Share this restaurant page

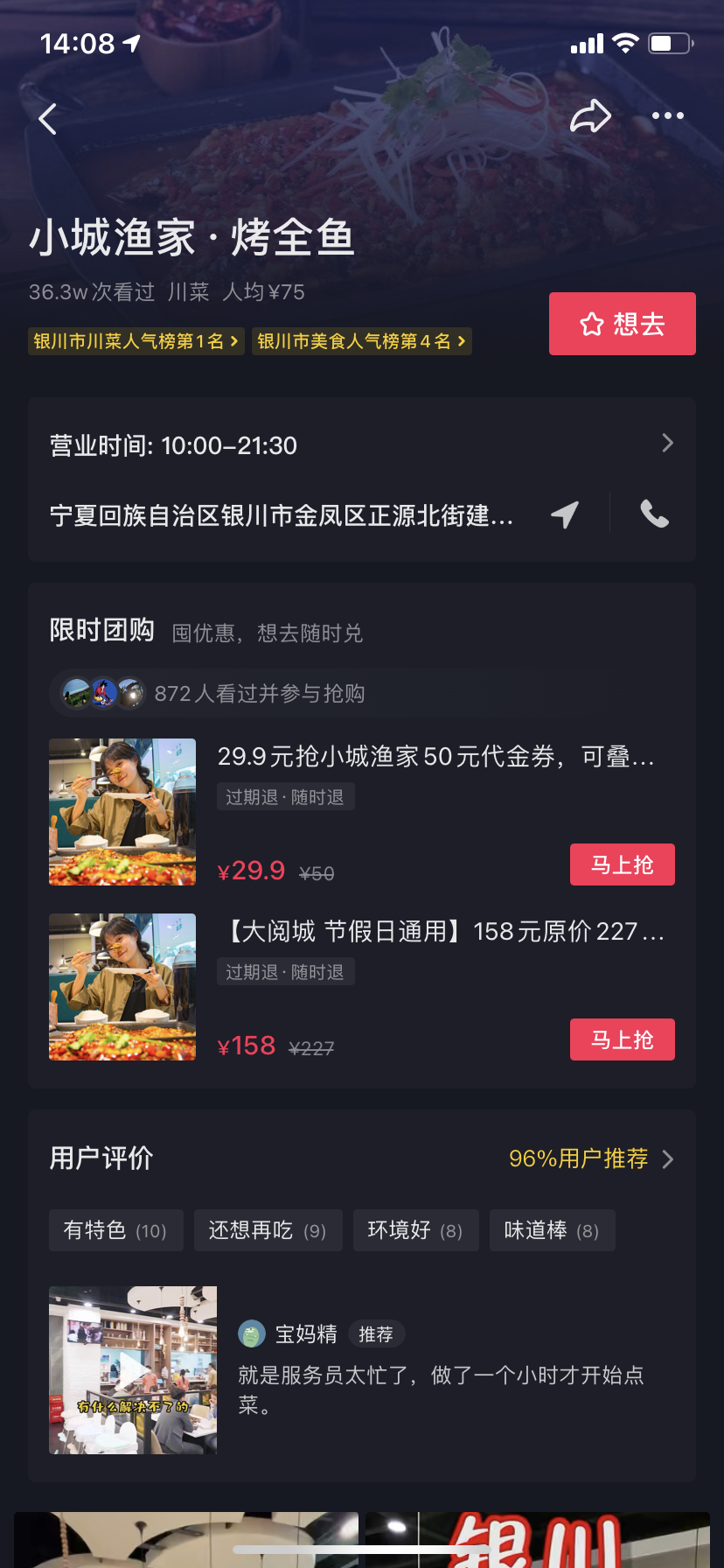point(590,116)
